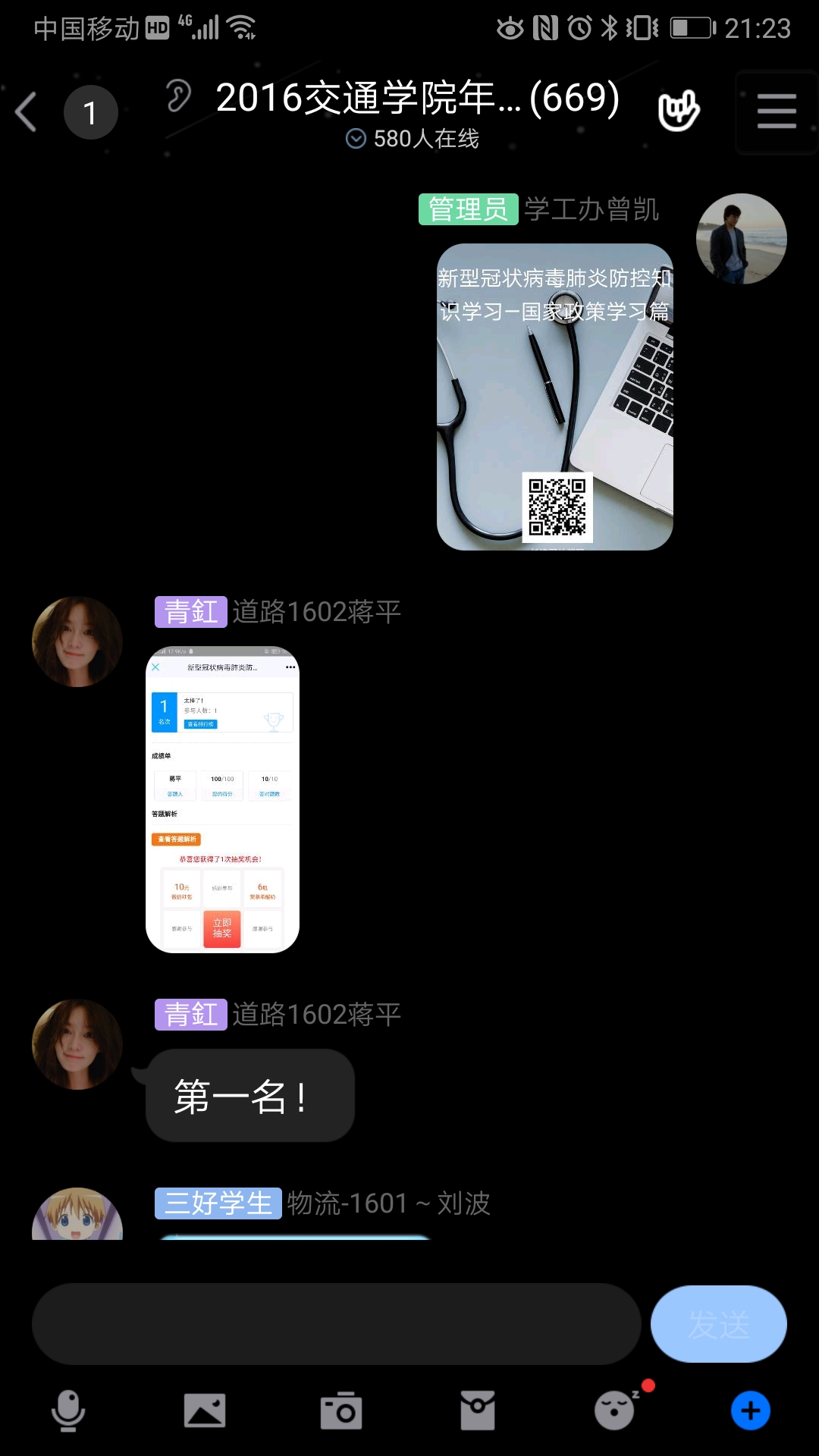This screenshot has width=819, height=1456.
Task: Open the camera to take a photo
Action: click(341, 1410)
